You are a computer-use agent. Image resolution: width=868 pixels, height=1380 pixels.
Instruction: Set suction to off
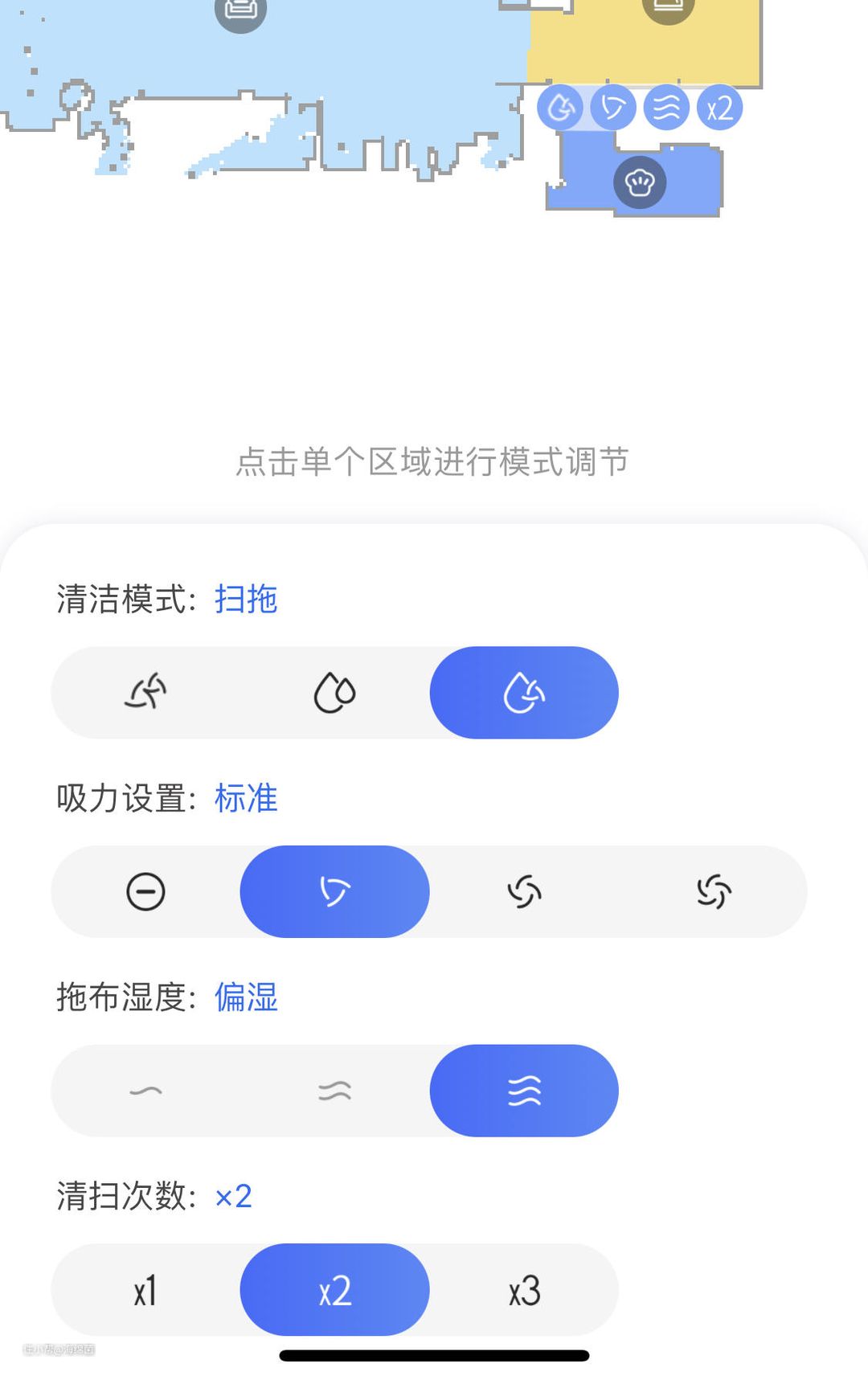click(145, 891)
